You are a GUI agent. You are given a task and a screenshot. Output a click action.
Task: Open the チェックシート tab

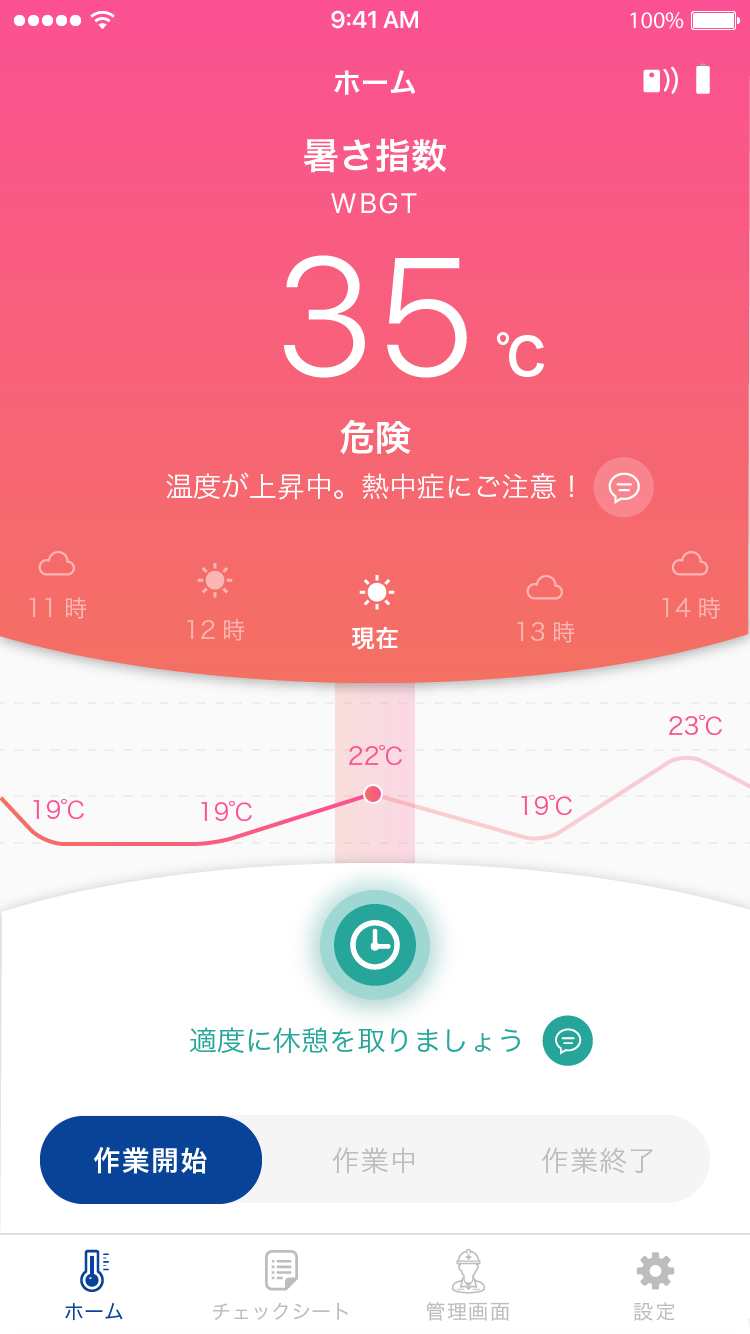[281, 1286]
